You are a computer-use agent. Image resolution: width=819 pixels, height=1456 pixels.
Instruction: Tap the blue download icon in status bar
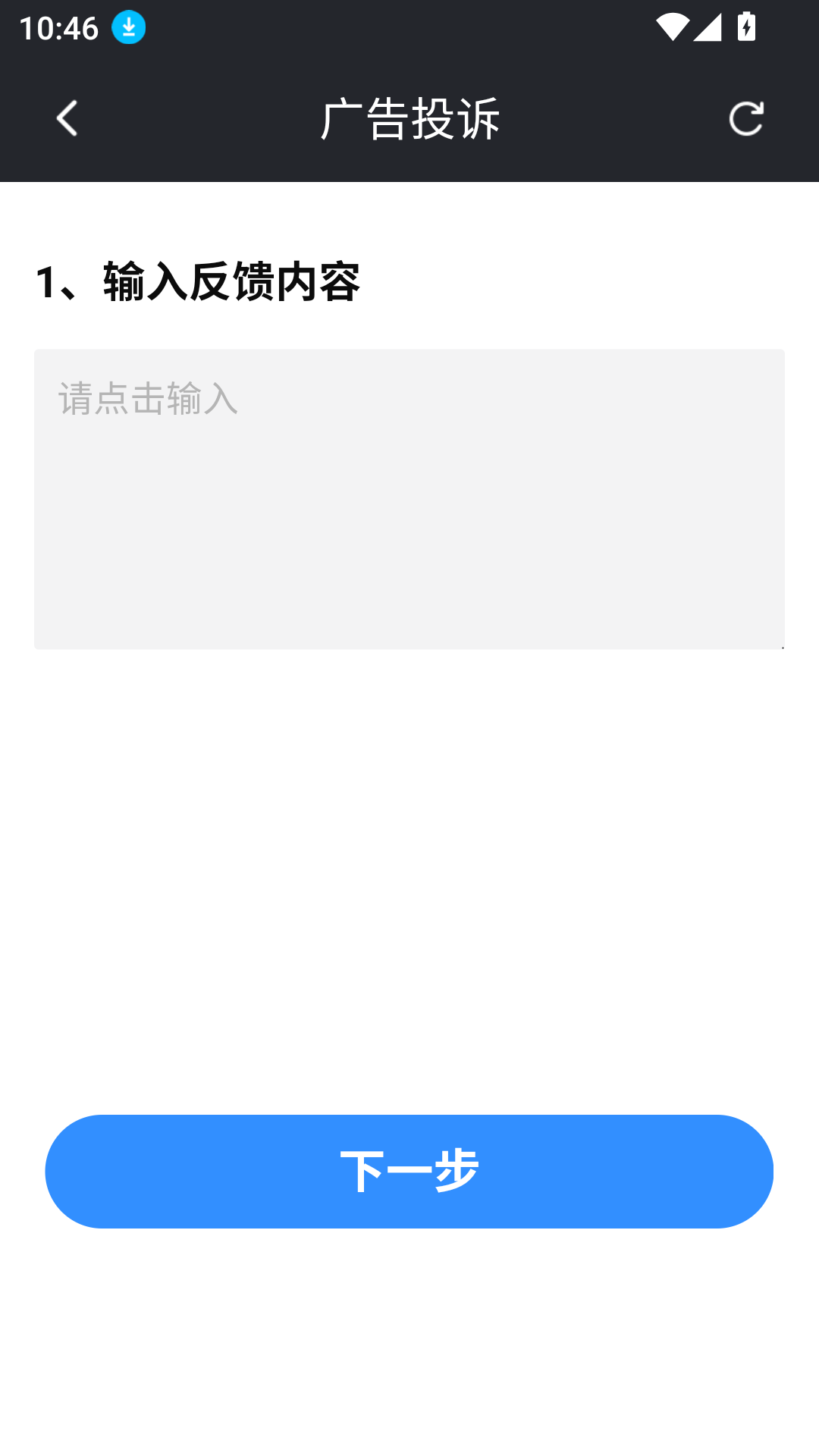pyautogui.click(x=128, y=29)
